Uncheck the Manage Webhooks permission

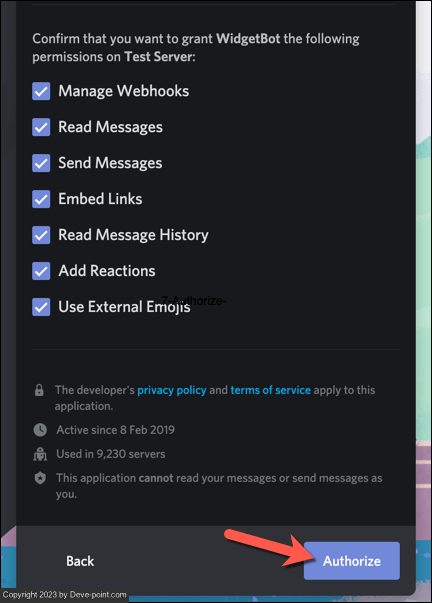pyautogui.click(x=41, y=91)
